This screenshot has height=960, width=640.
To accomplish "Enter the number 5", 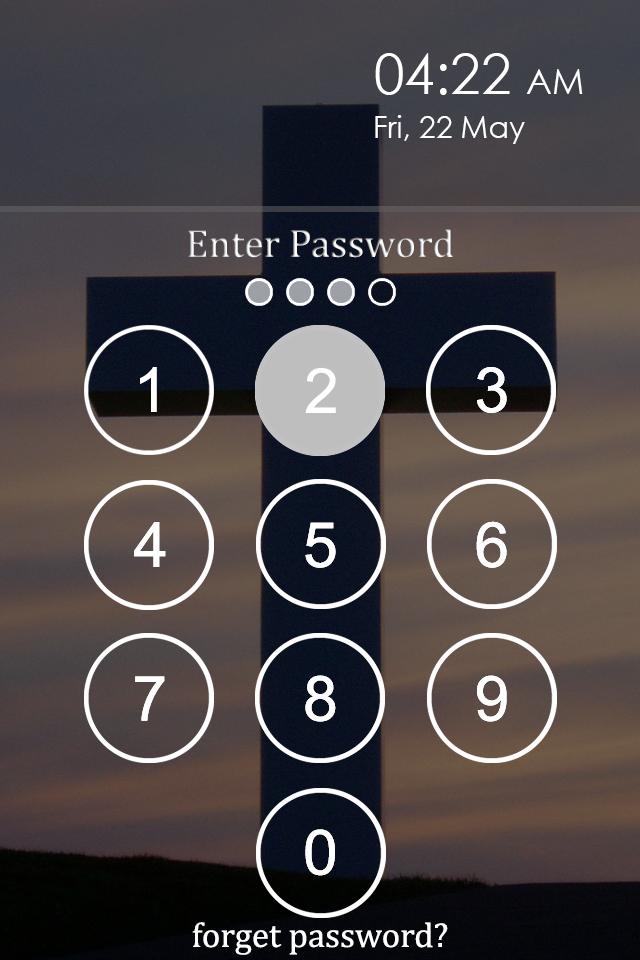I will 320,545.
